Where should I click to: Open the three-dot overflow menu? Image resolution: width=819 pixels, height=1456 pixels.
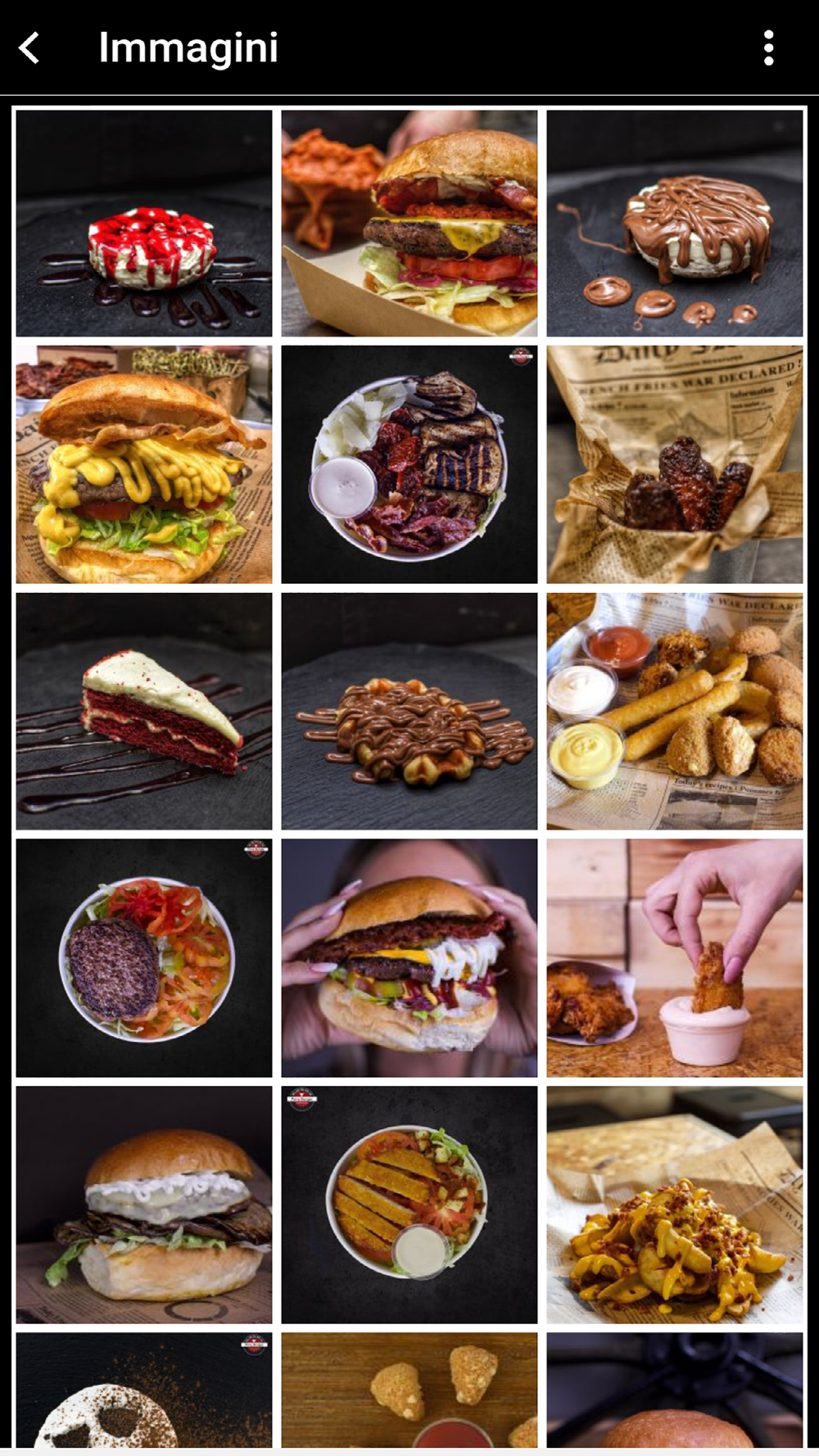click(x=768, y=48)
